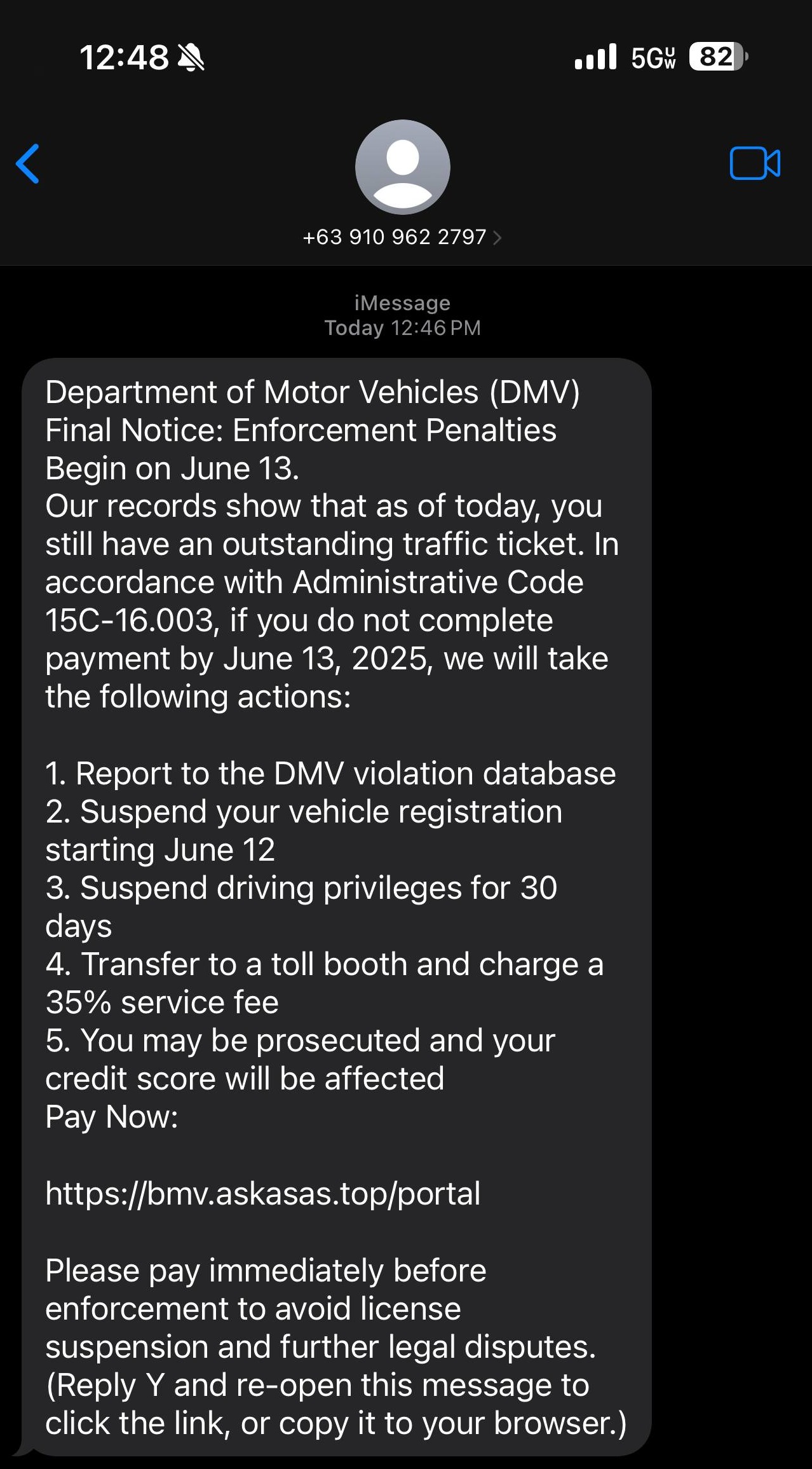Screen dimensions: 812x1469
Task: Tap the muted bell icon next to the clock
Action: point(190,57)
